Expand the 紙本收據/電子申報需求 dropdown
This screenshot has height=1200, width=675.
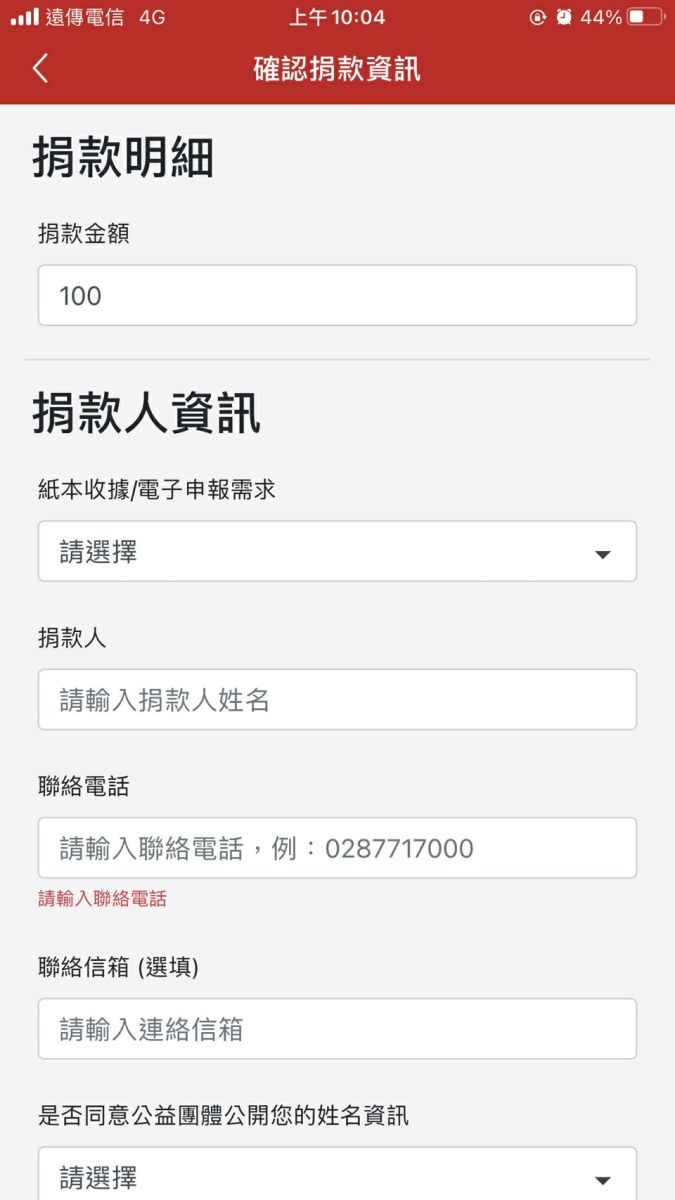(x=337, y=551)
